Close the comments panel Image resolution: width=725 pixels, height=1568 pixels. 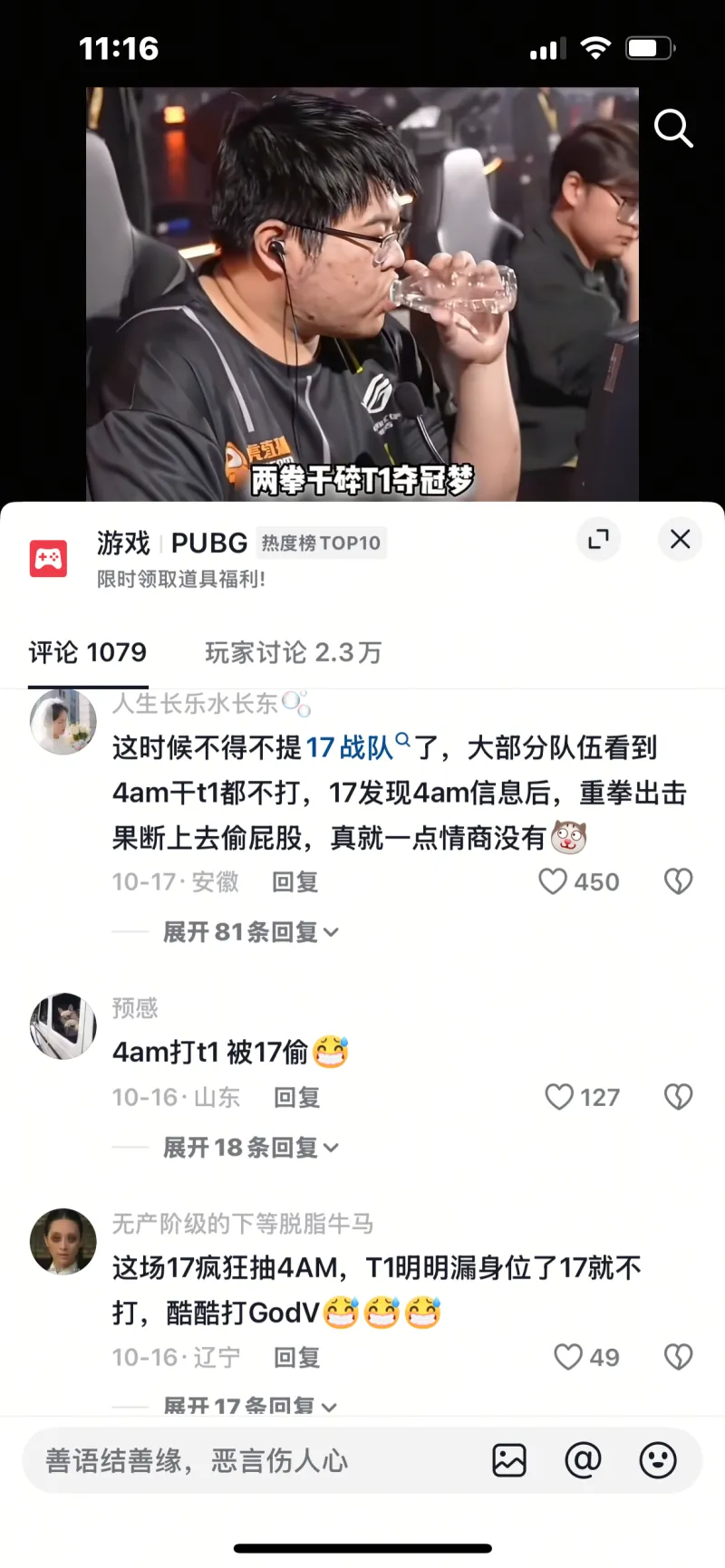(680, 540)
